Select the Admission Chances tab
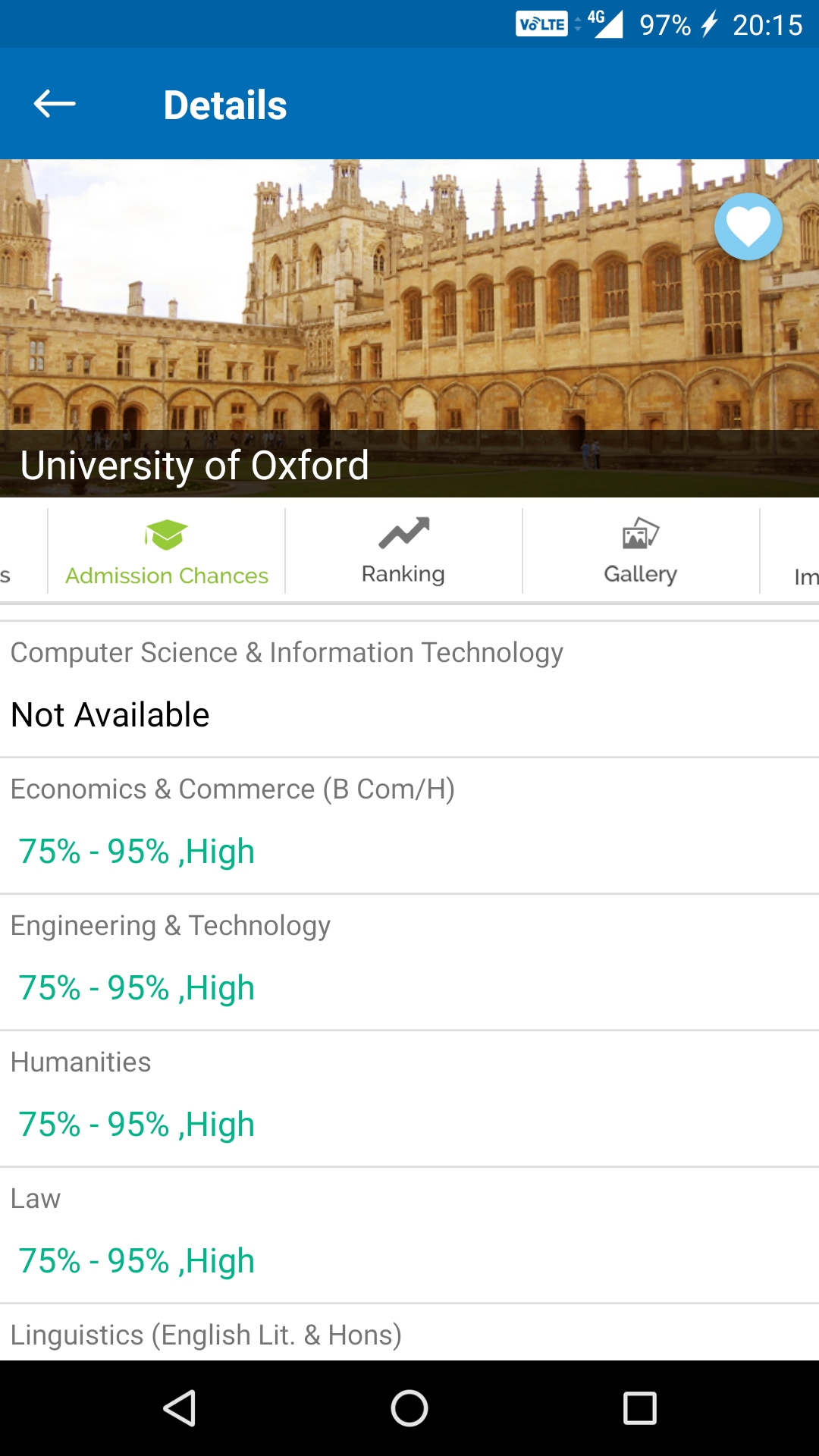Image resolution: width=819 pixels, height=1456 pixels. tap(167, 552)
